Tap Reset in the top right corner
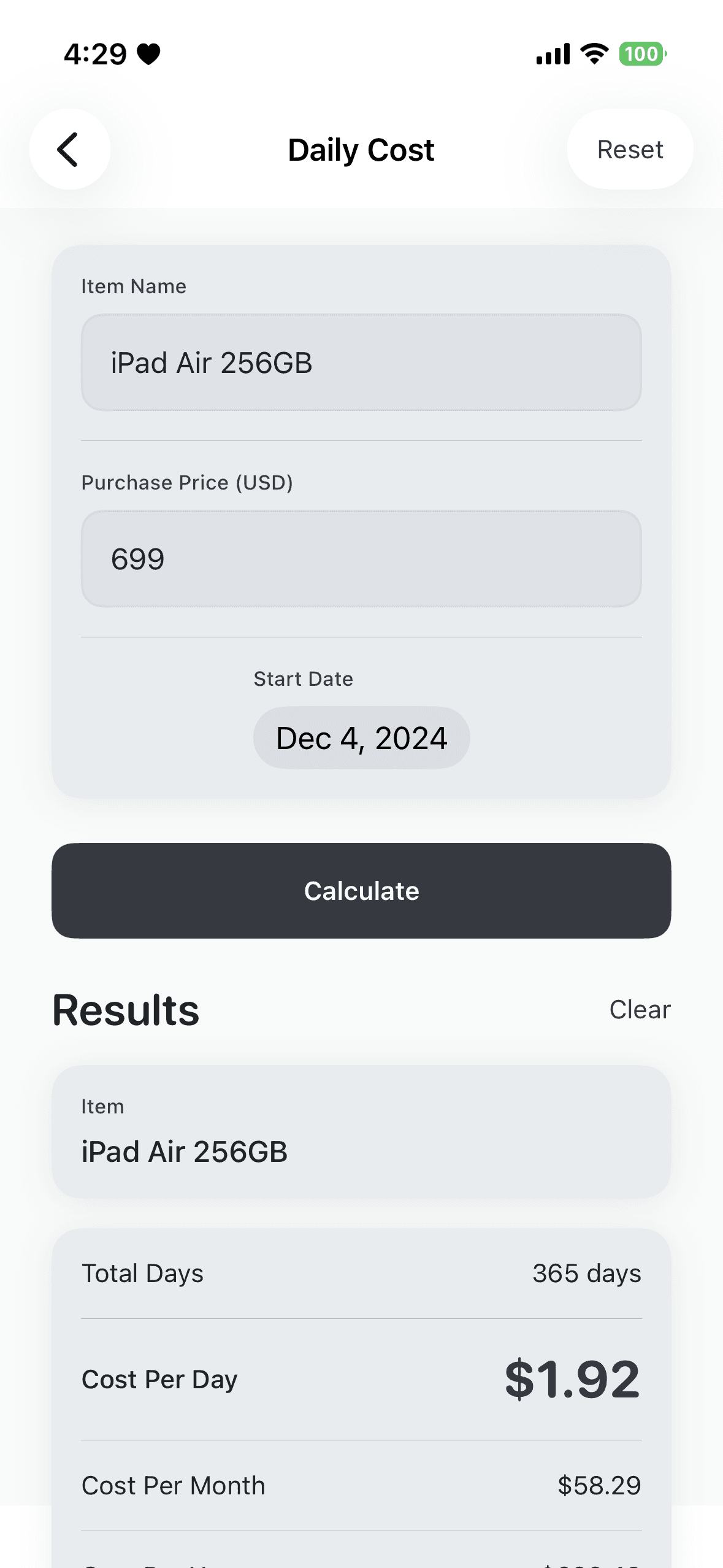This screenshot has height=1568, width=723. coord(629,149)
